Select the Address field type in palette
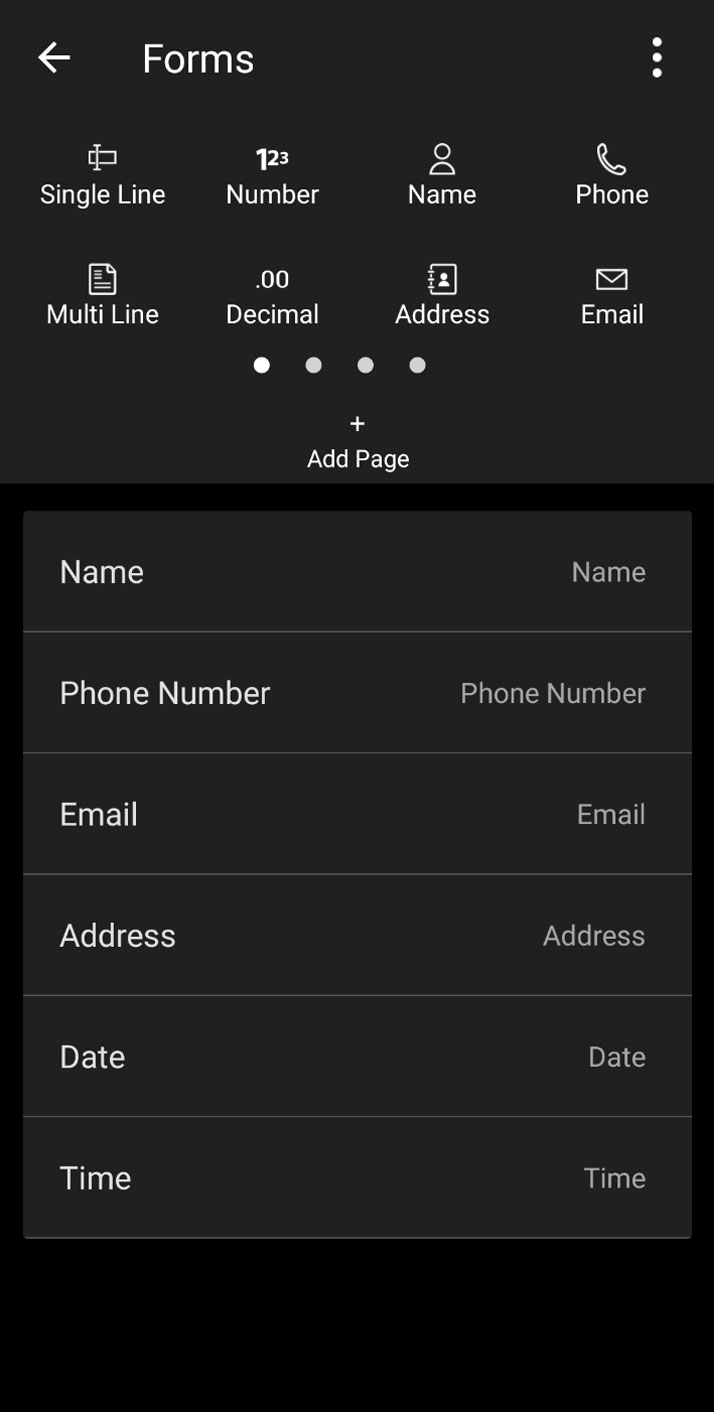Image resolution: width=714 pixels, height=1412 pixels. (x=442, y=296)
